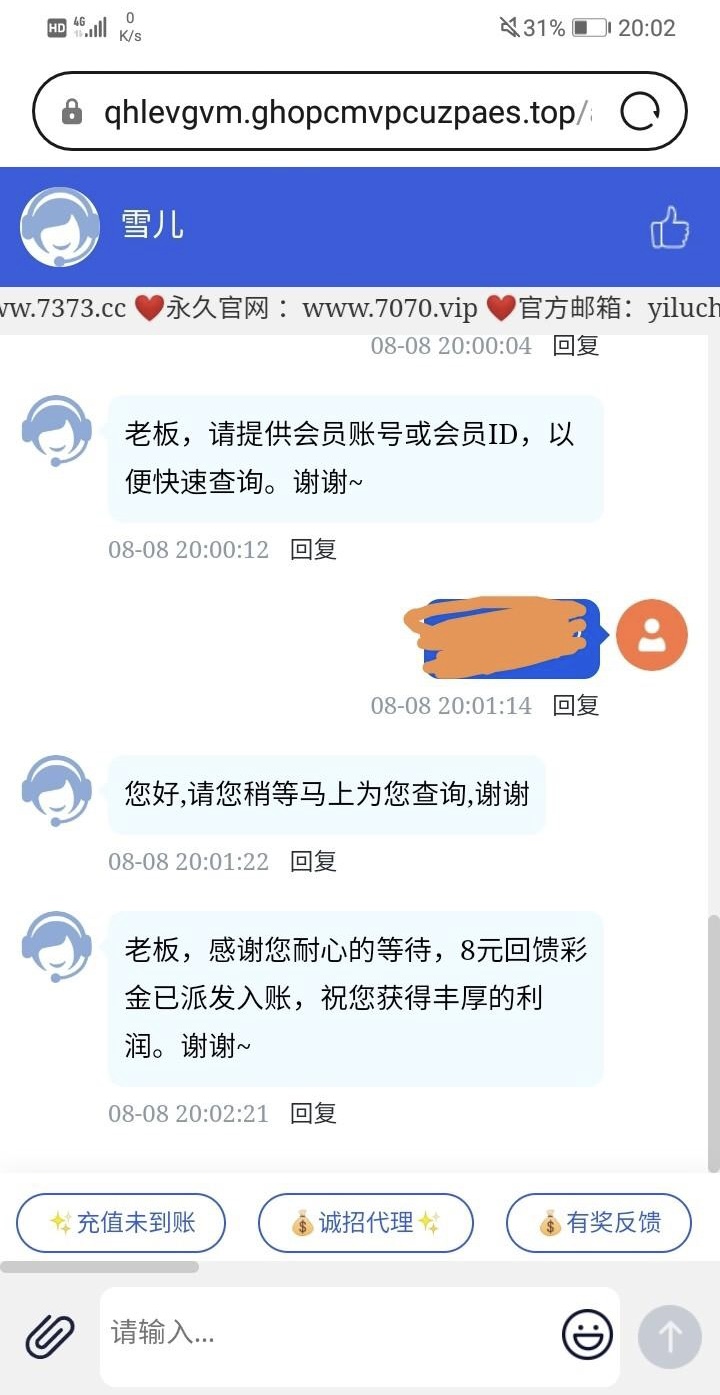Send the message with arrow button

(x=669, y=1336)
